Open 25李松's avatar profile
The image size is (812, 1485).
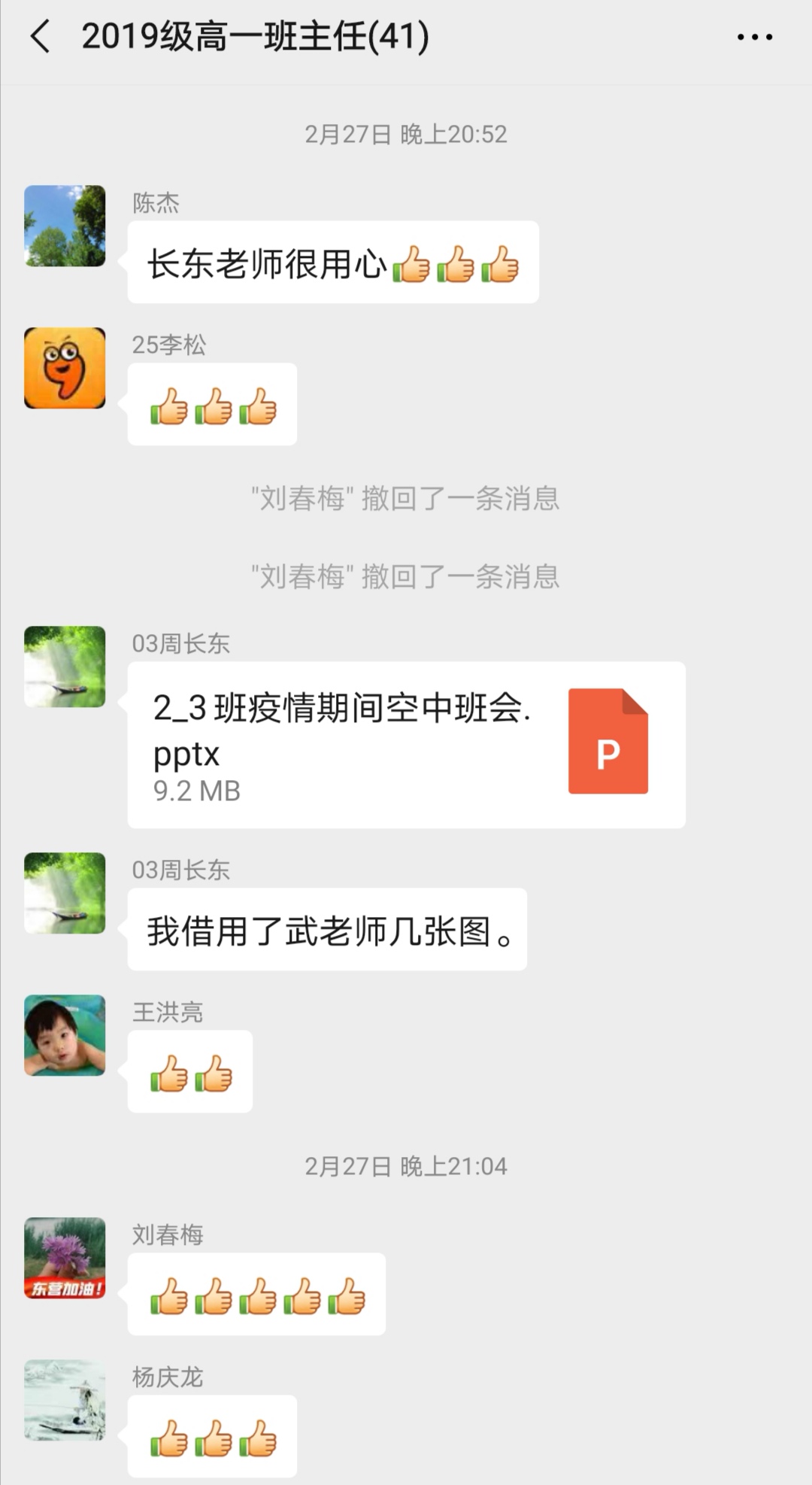pos(65,368)
